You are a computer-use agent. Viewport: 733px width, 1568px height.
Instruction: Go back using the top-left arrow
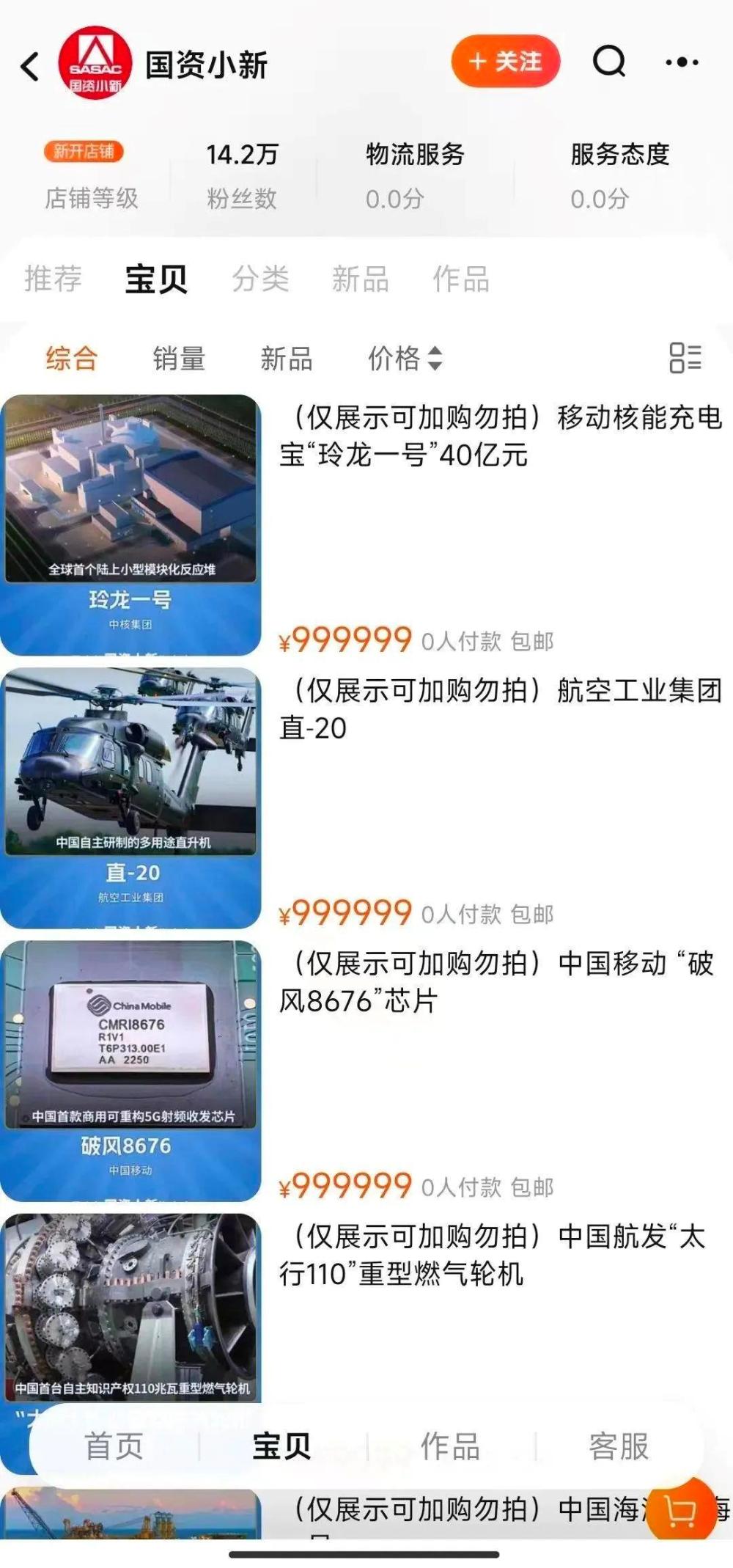point(30,66)
